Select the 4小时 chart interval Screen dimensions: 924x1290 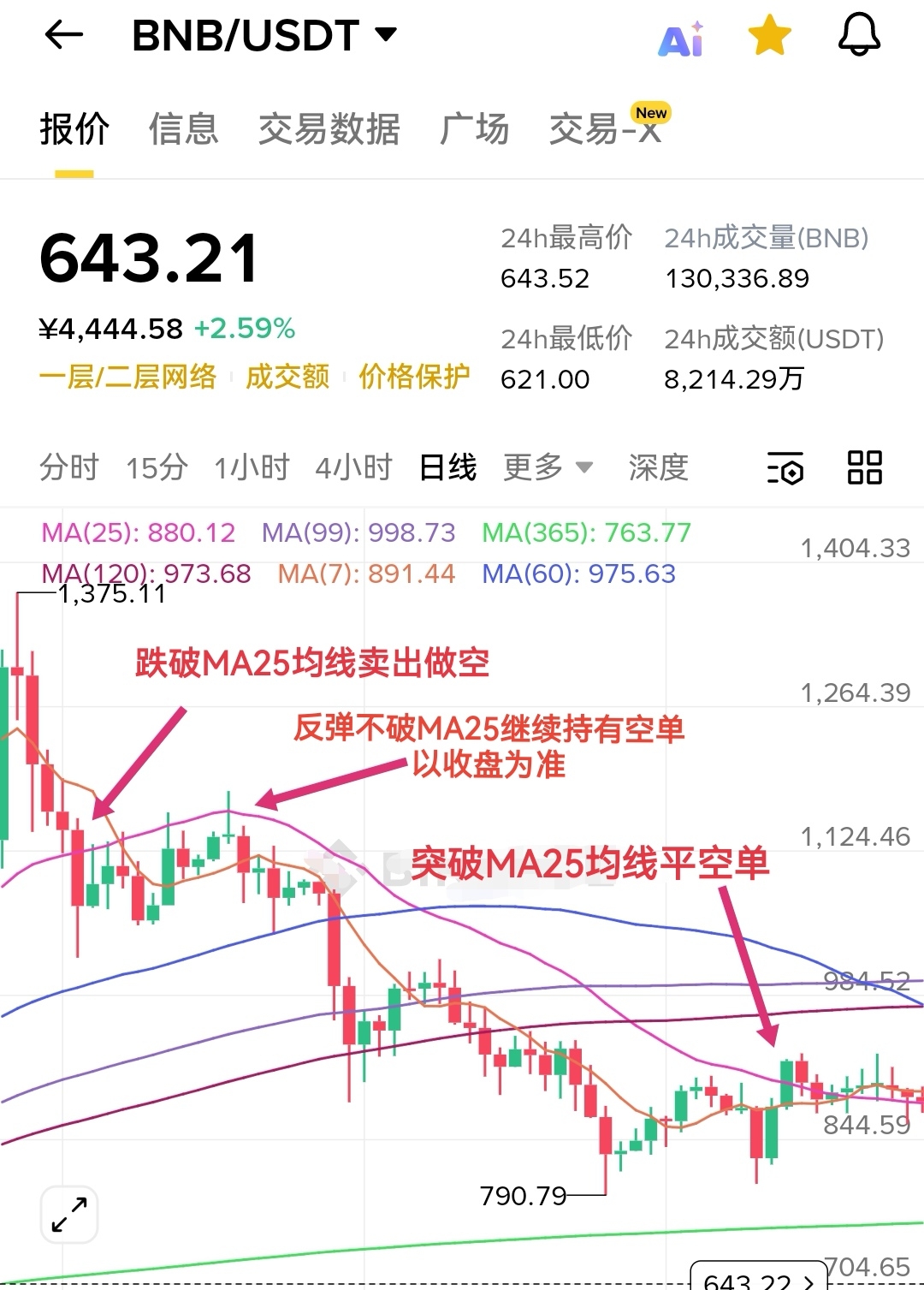pyautogui.click(x=353, y=467)
